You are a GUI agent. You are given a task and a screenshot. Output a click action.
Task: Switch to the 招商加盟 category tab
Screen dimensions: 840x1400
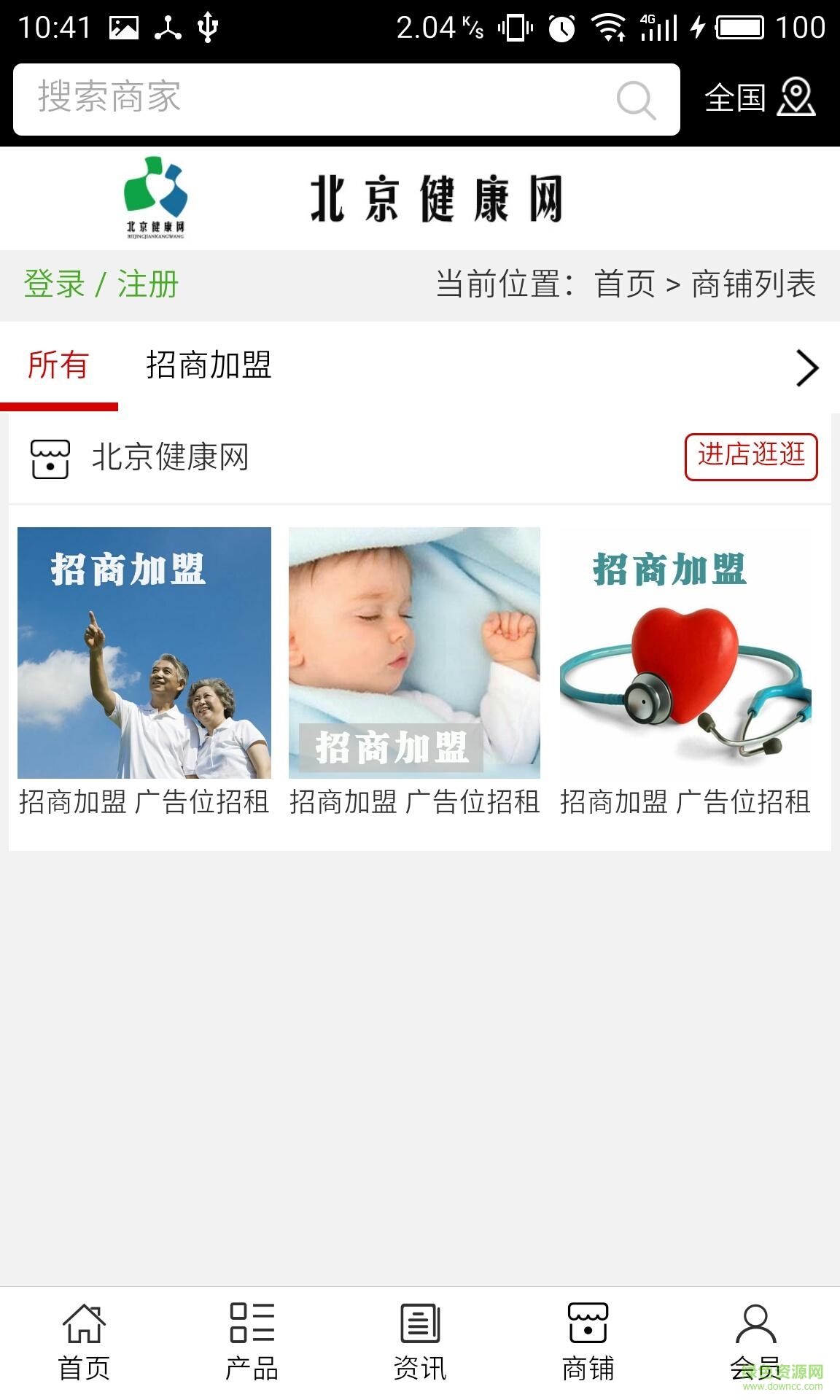click(x=209, y=365)
